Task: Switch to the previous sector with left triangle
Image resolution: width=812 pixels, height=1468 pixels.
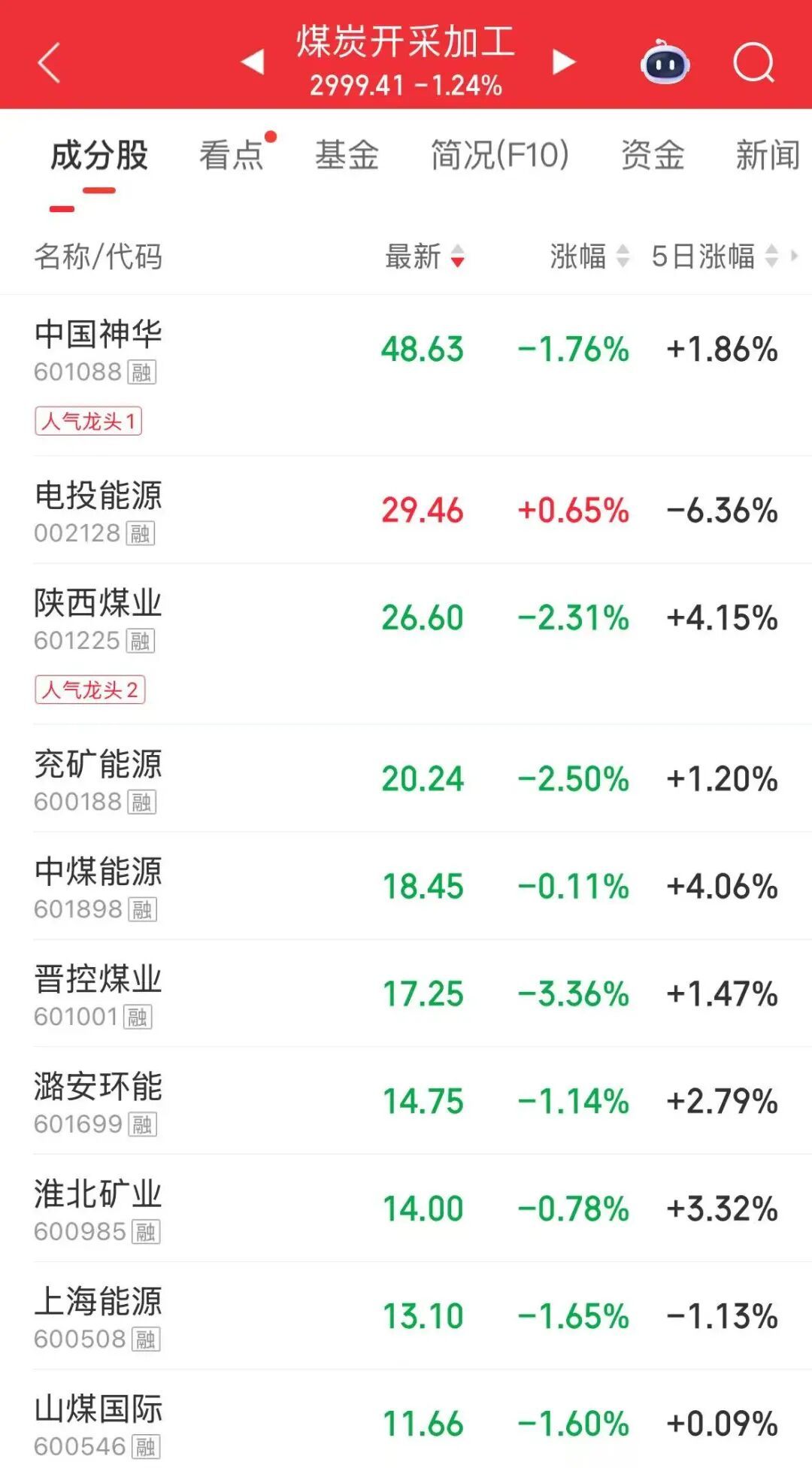Action: [x=253, y=62]
